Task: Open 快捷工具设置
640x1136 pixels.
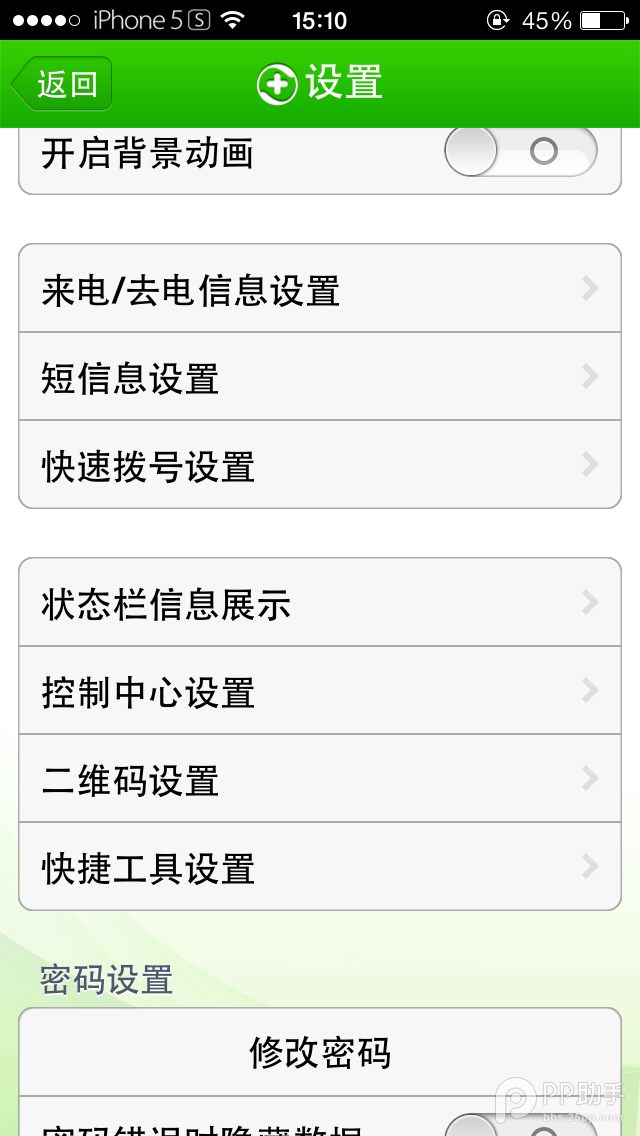Action: pos(320,867)
